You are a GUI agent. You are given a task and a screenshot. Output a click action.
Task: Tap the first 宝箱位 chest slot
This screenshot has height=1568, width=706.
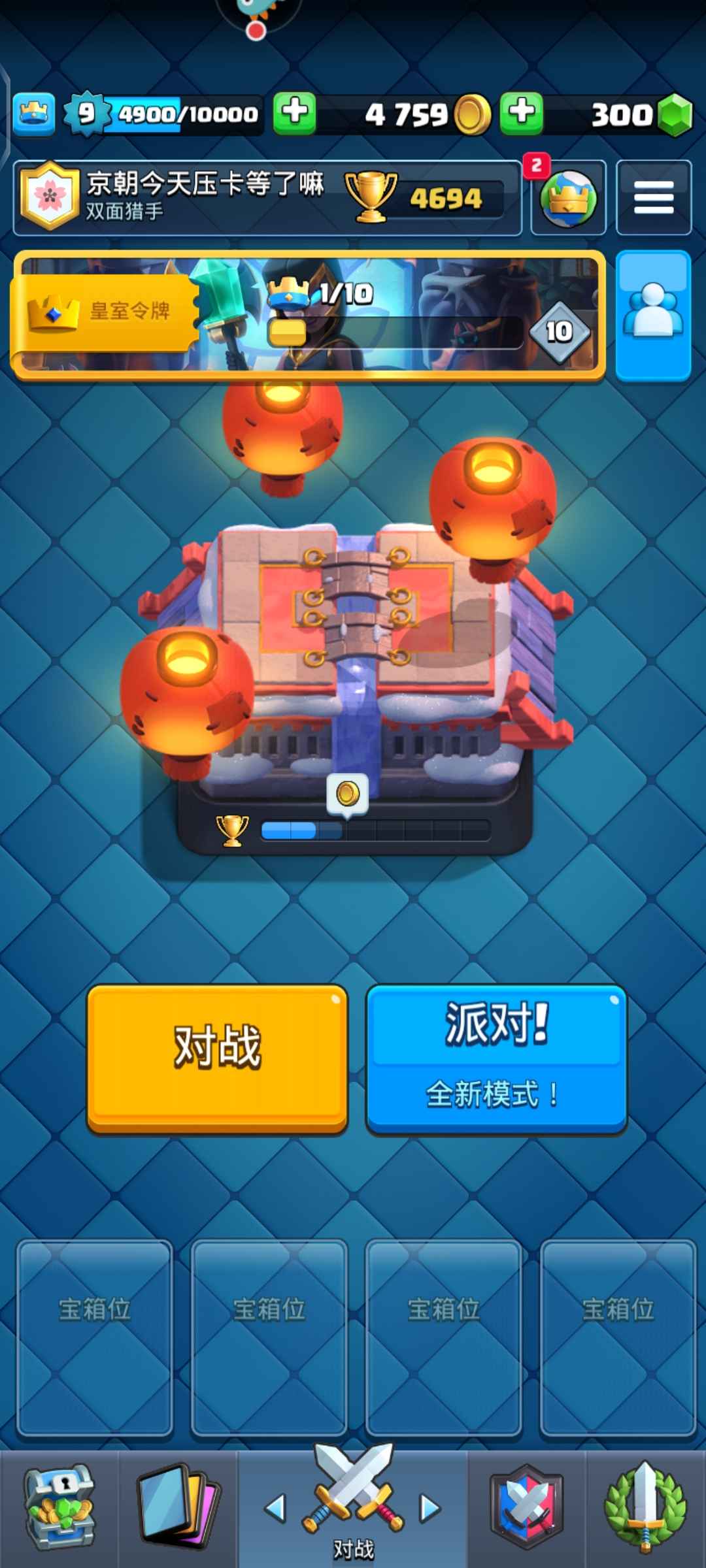[x=95, y=1336]
